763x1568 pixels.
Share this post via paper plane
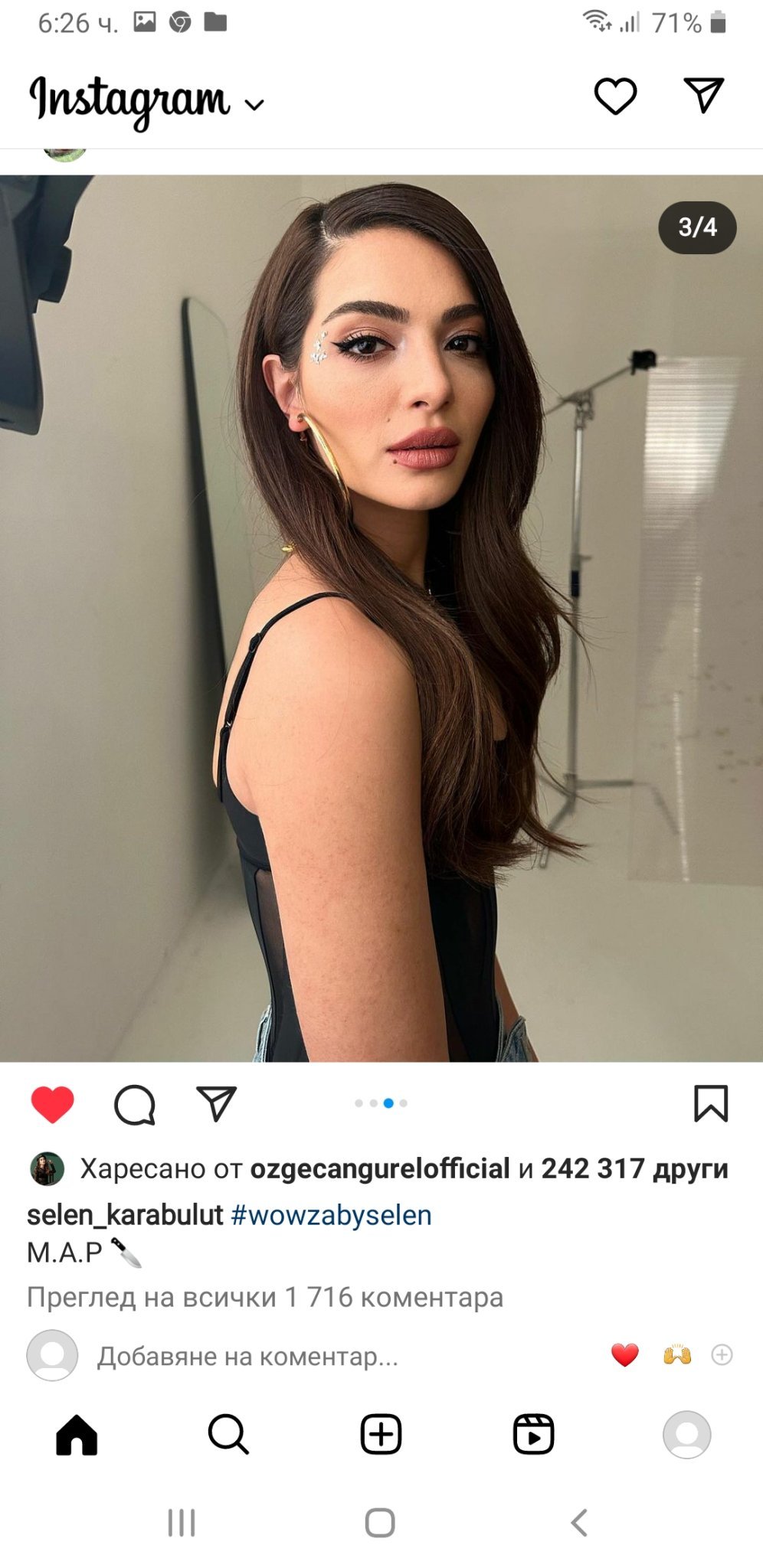pos(216,1104)
